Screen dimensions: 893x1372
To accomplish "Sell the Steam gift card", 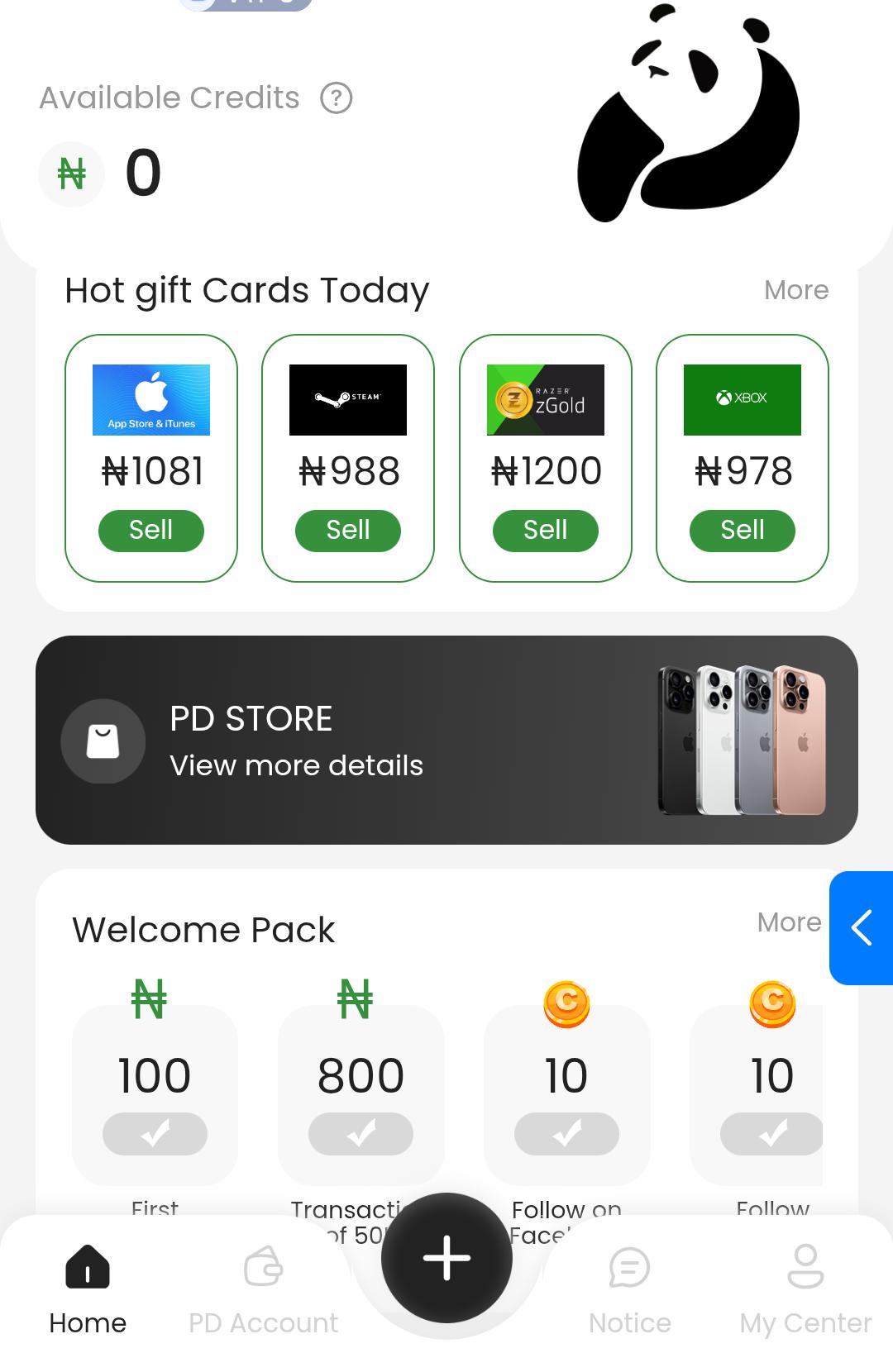I will click(347, 531).
